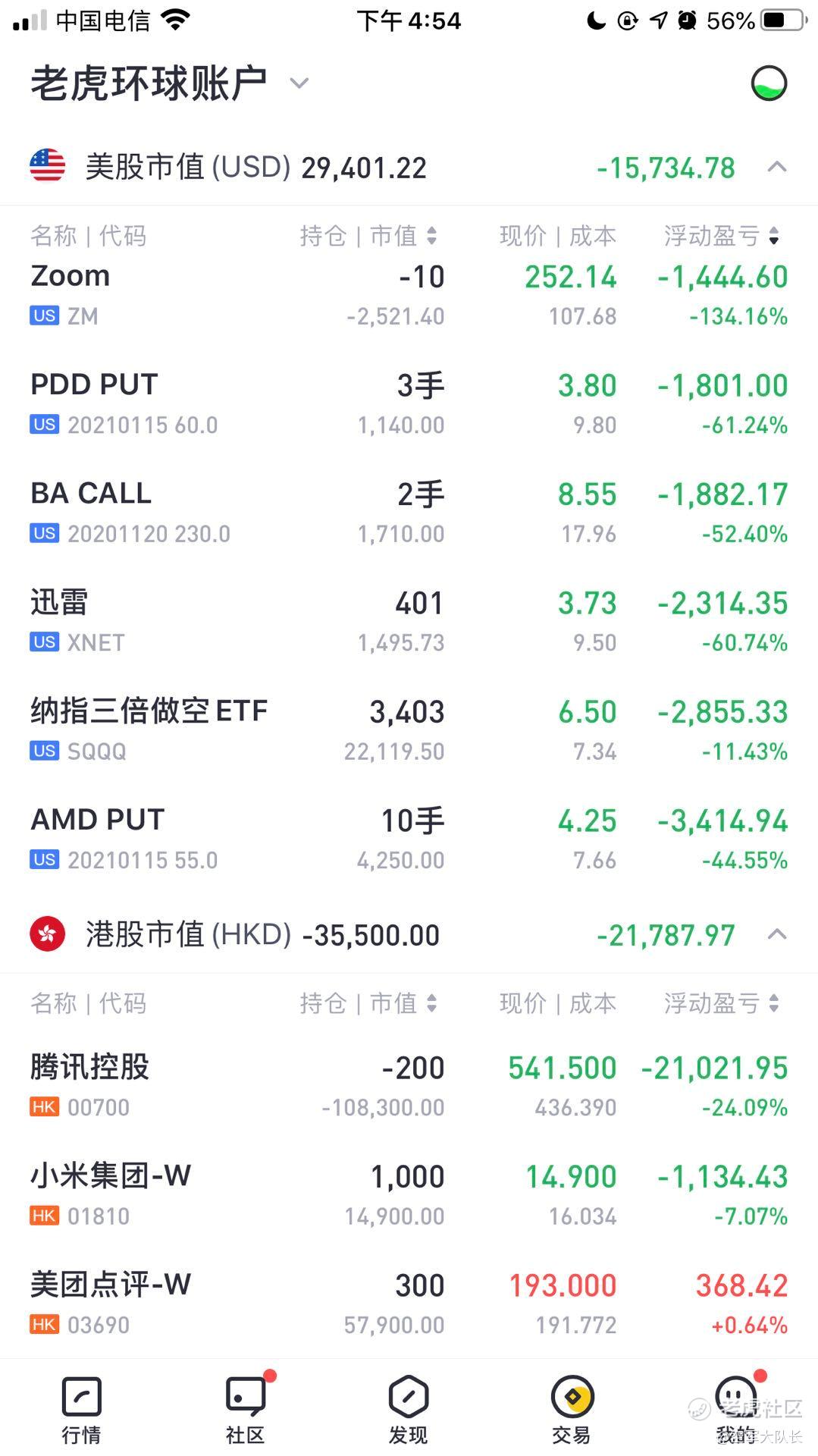Open the PDD PUT option position

pyautogui.click(x=409, y=403)
